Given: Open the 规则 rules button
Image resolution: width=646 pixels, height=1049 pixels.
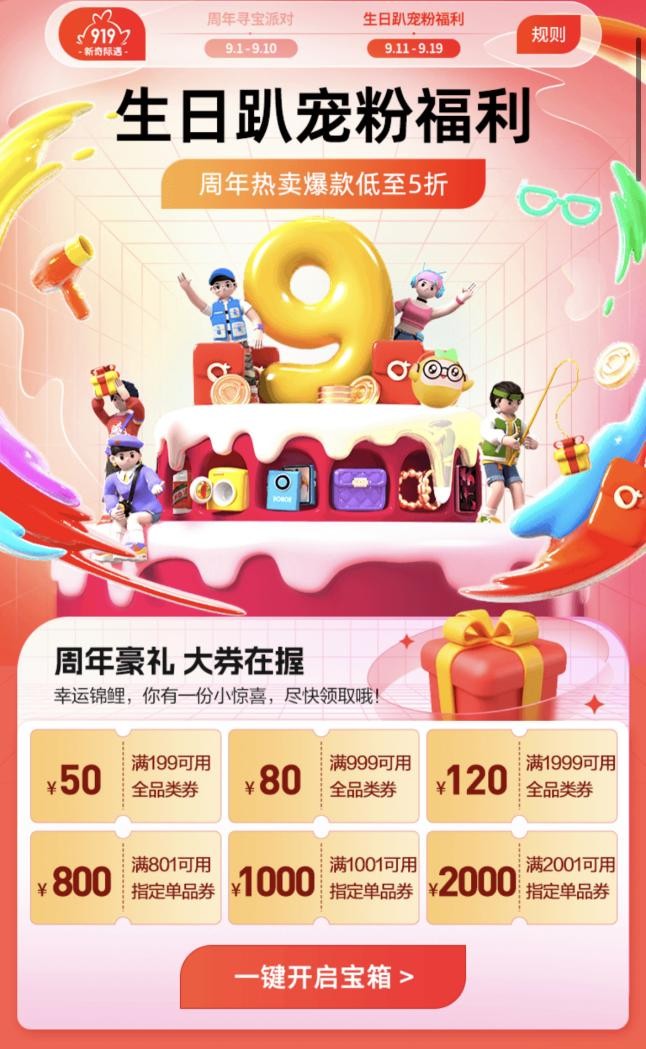Looking at the screenshot, I should coord(548,35).
